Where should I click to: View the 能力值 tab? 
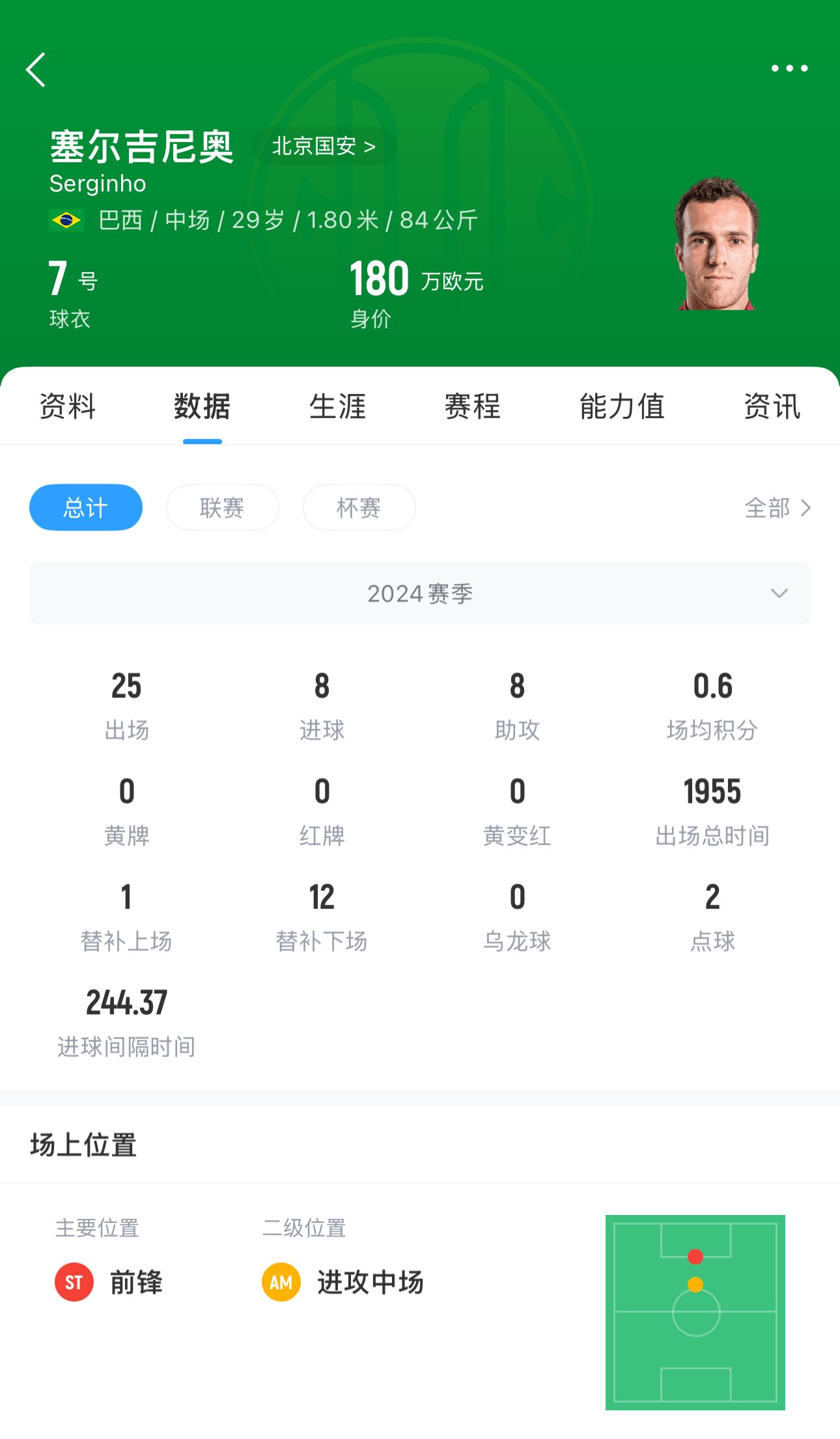pyautogui.click(x=622, y=407)
